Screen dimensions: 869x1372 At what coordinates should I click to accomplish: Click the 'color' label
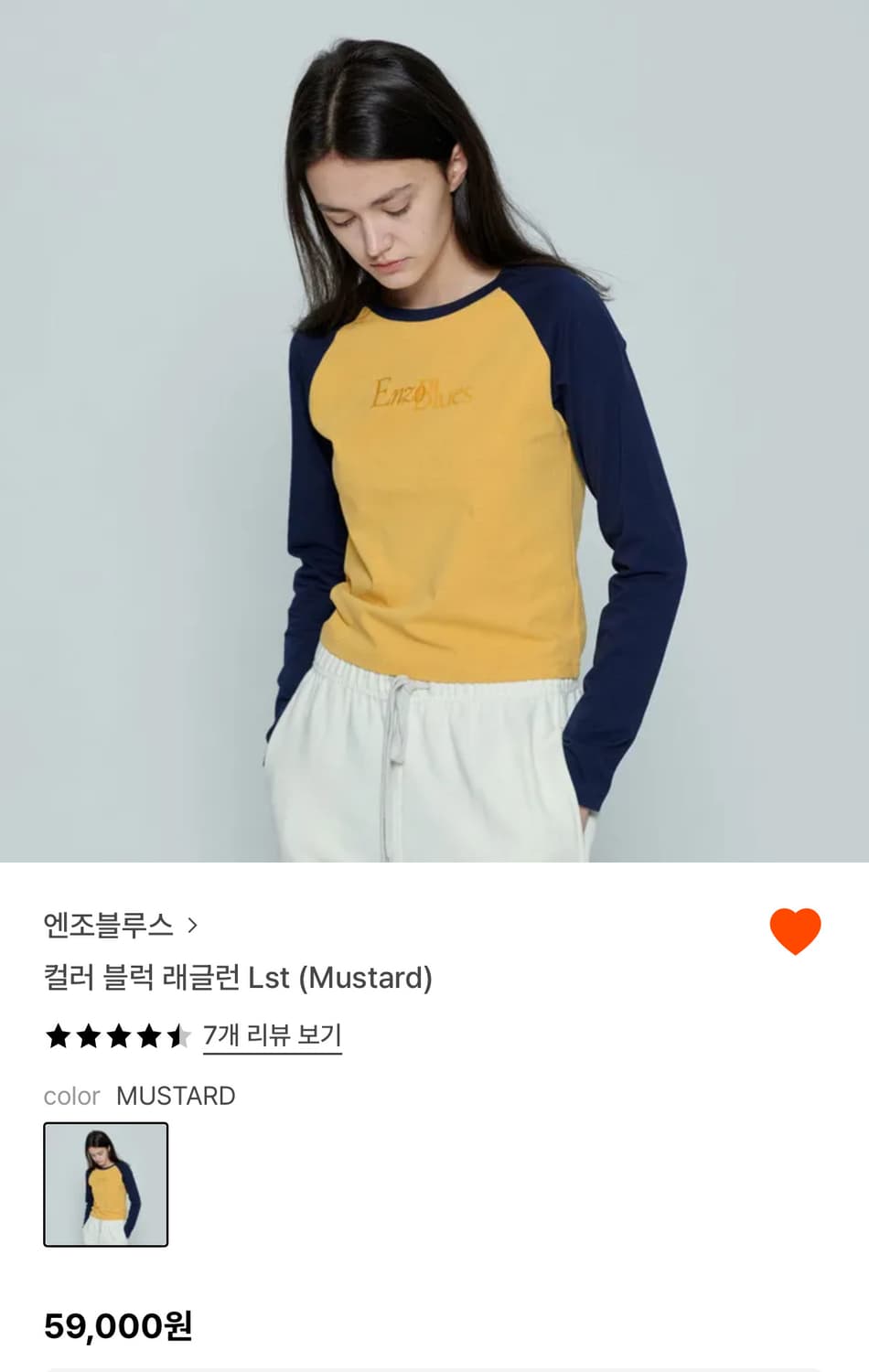pyautogui.click(x=71, y=1097)
